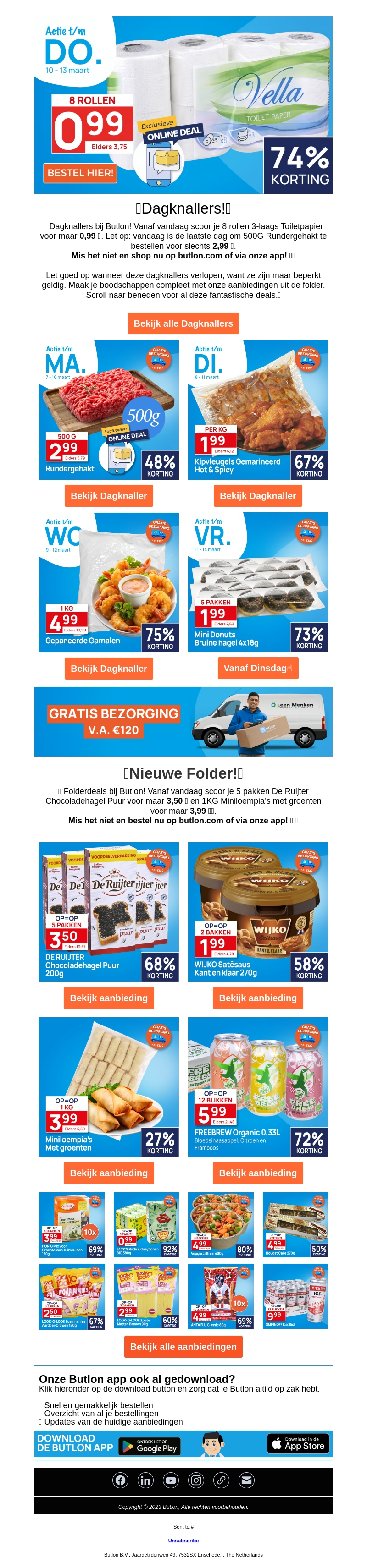Tap Vanaf Dinsdag under Mini Donuts

click(257, 668)
